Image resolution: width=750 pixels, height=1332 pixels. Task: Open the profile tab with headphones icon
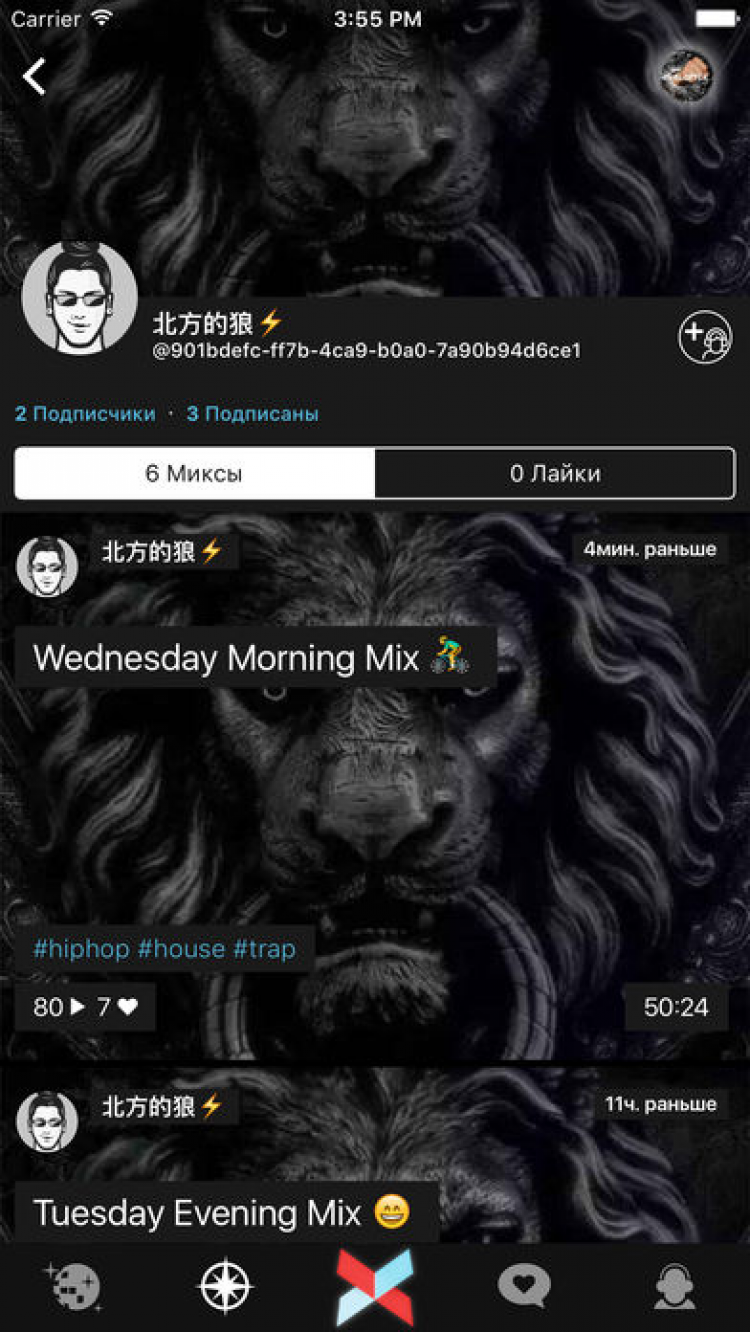(x=675, y=1287)
